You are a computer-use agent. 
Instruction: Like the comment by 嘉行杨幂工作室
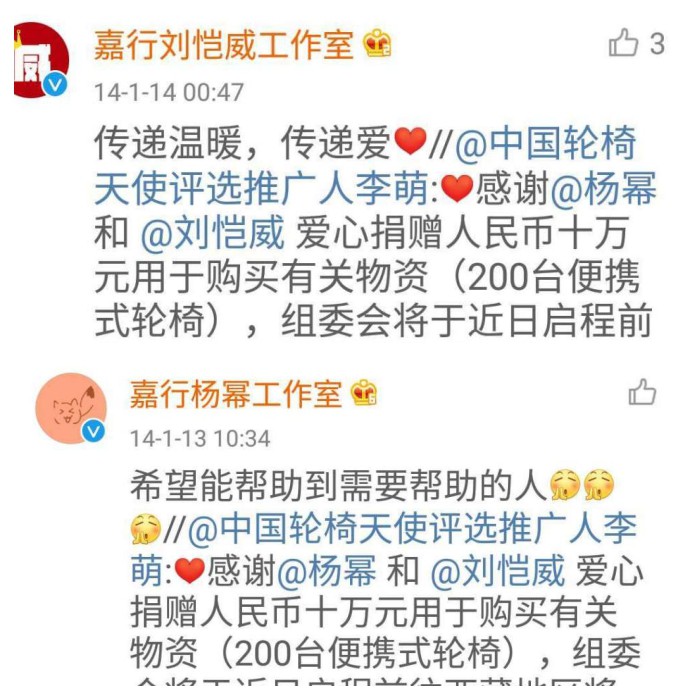642,392
